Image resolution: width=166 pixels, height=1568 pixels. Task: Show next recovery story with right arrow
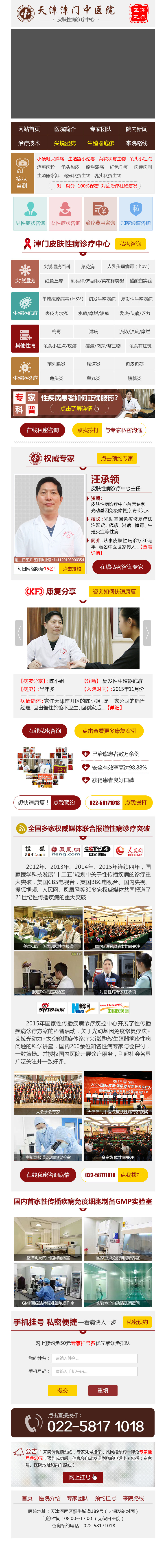coord(146,633)
